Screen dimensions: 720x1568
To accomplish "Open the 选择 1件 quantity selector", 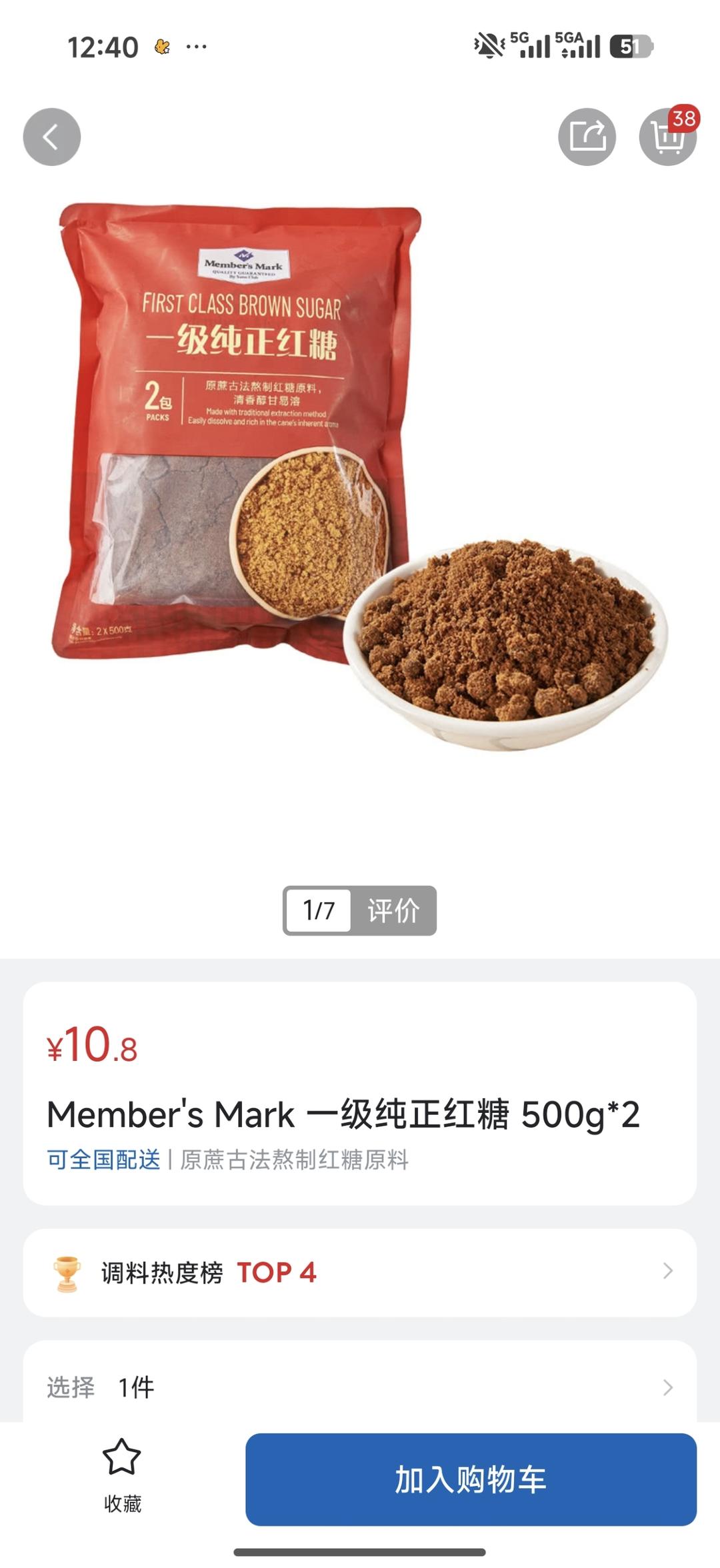I will click(360, 1387).
